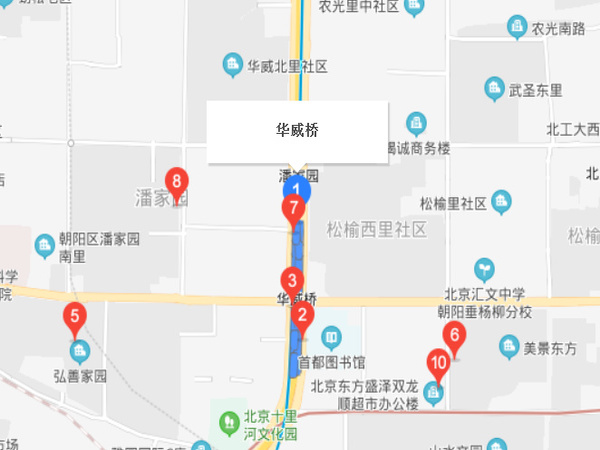
Task: Open the red marker numbered 8
Action: [x=177, y=182]
